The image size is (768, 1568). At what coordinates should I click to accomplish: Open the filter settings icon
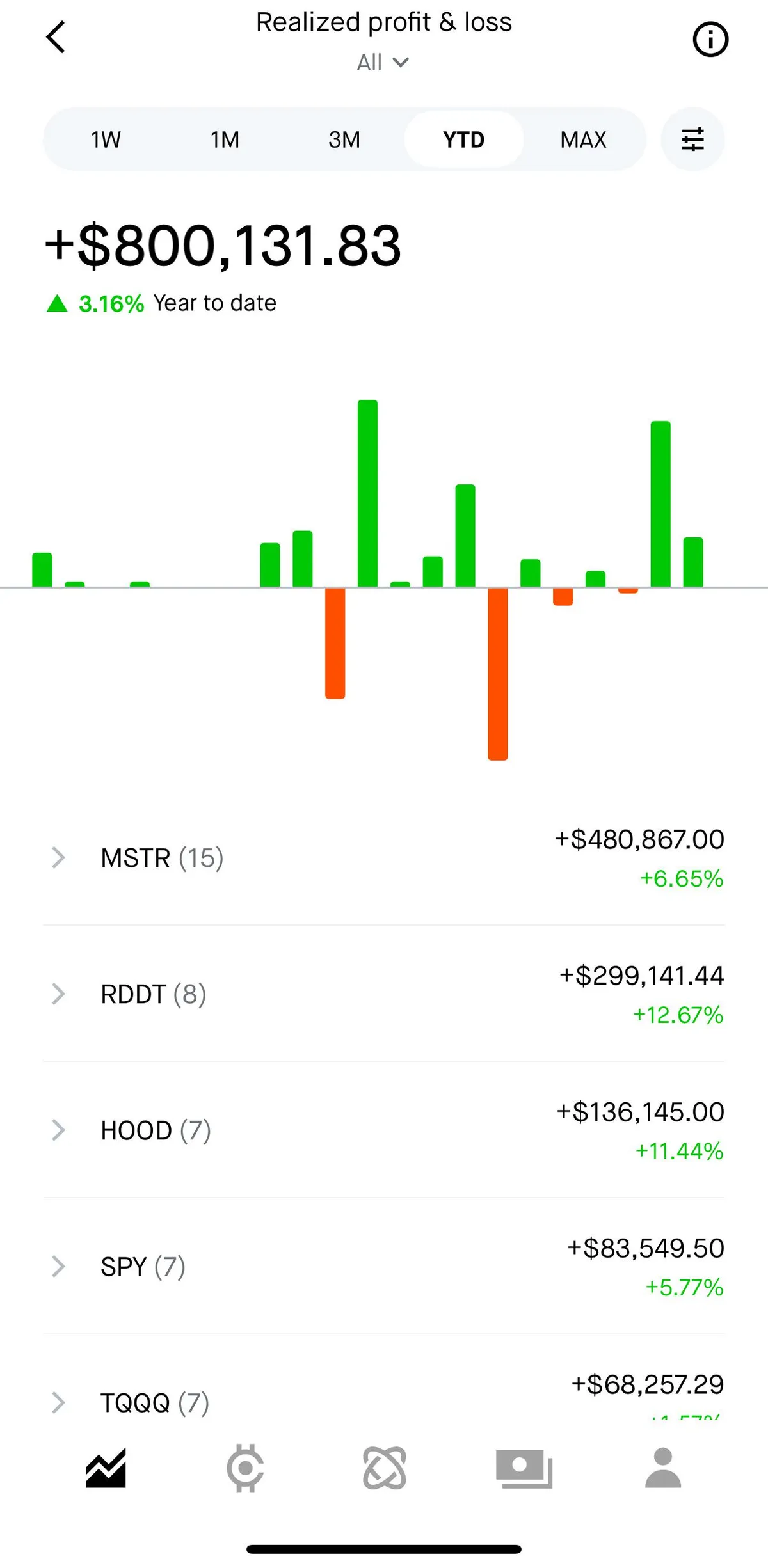point(693,139)
